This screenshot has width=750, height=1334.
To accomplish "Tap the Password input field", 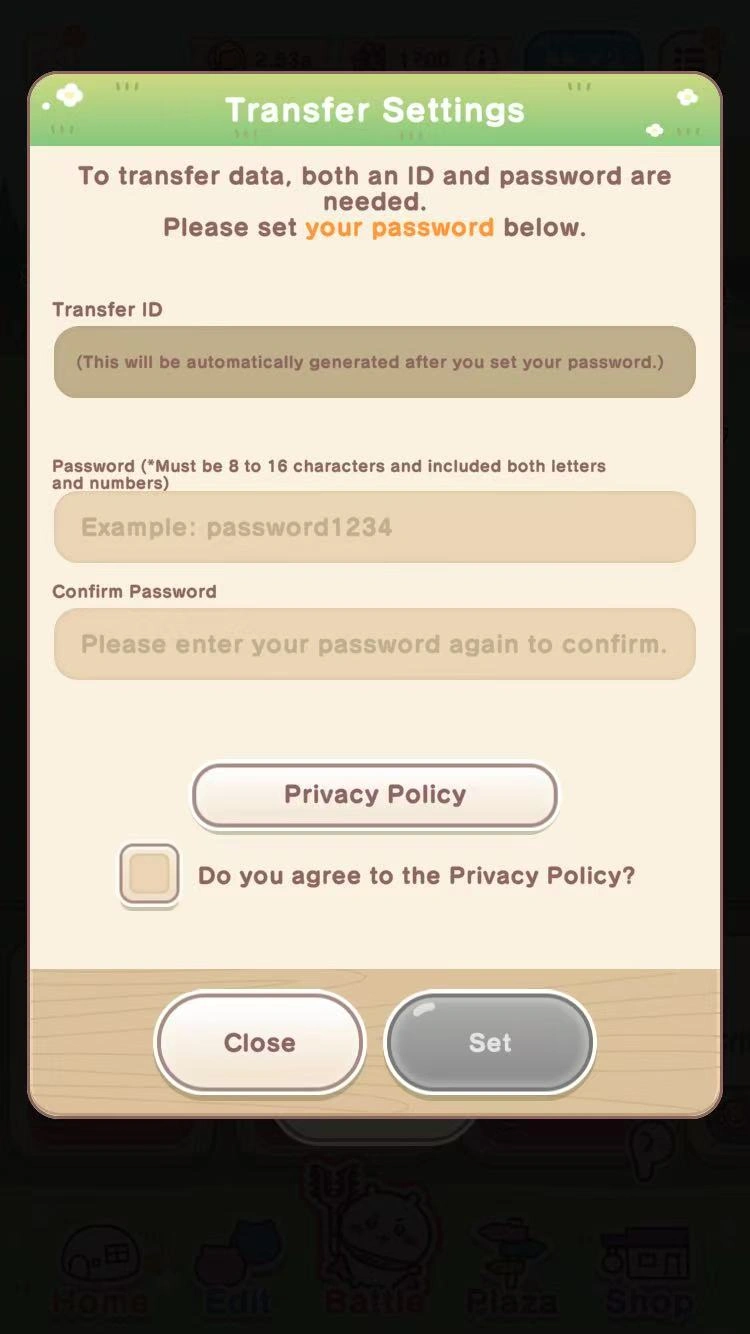I will 374,527.
